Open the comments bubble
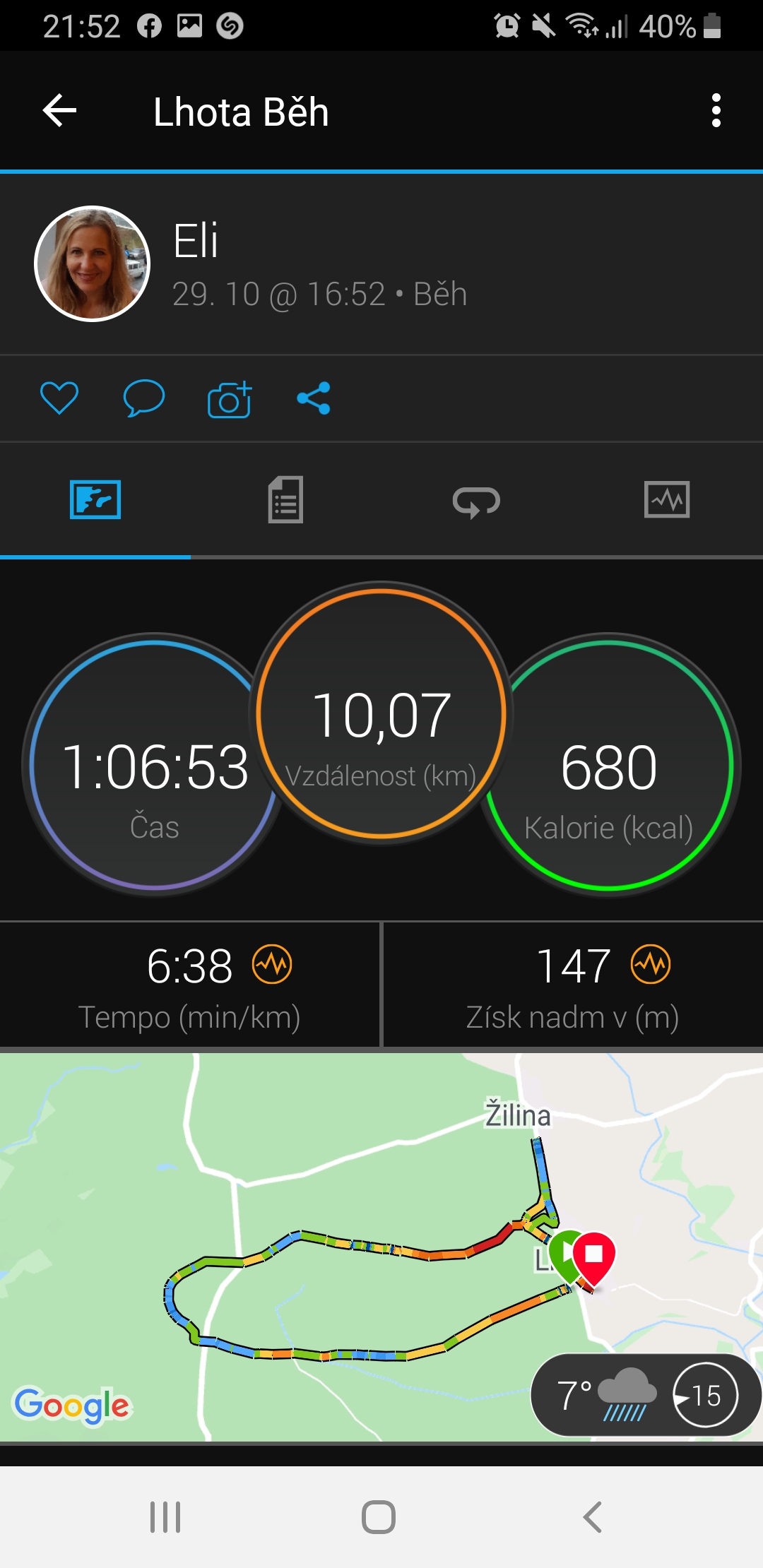Image resolution: width=763 pixels, height=1568 pixels. (144, 398)
